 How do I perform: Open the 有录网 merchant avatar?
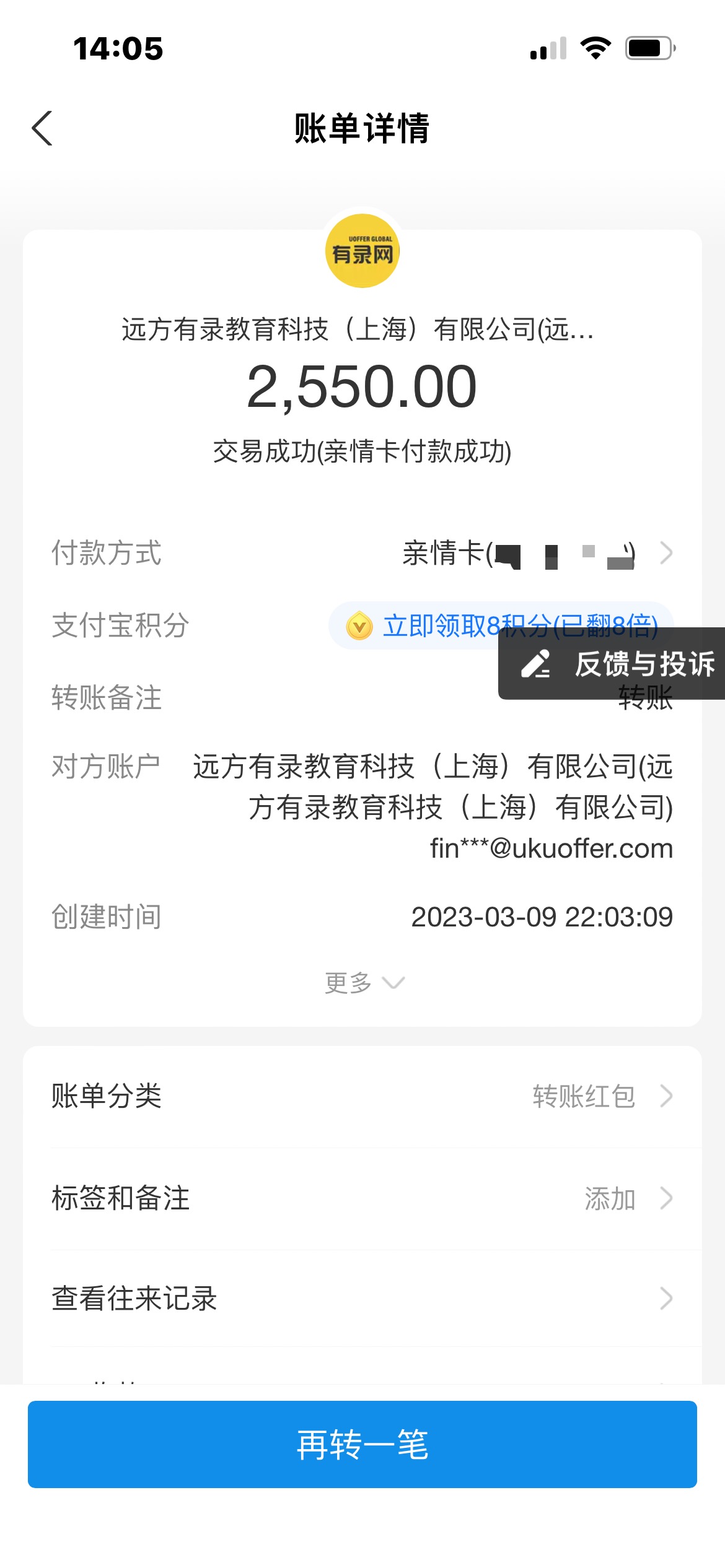point(362,251)
